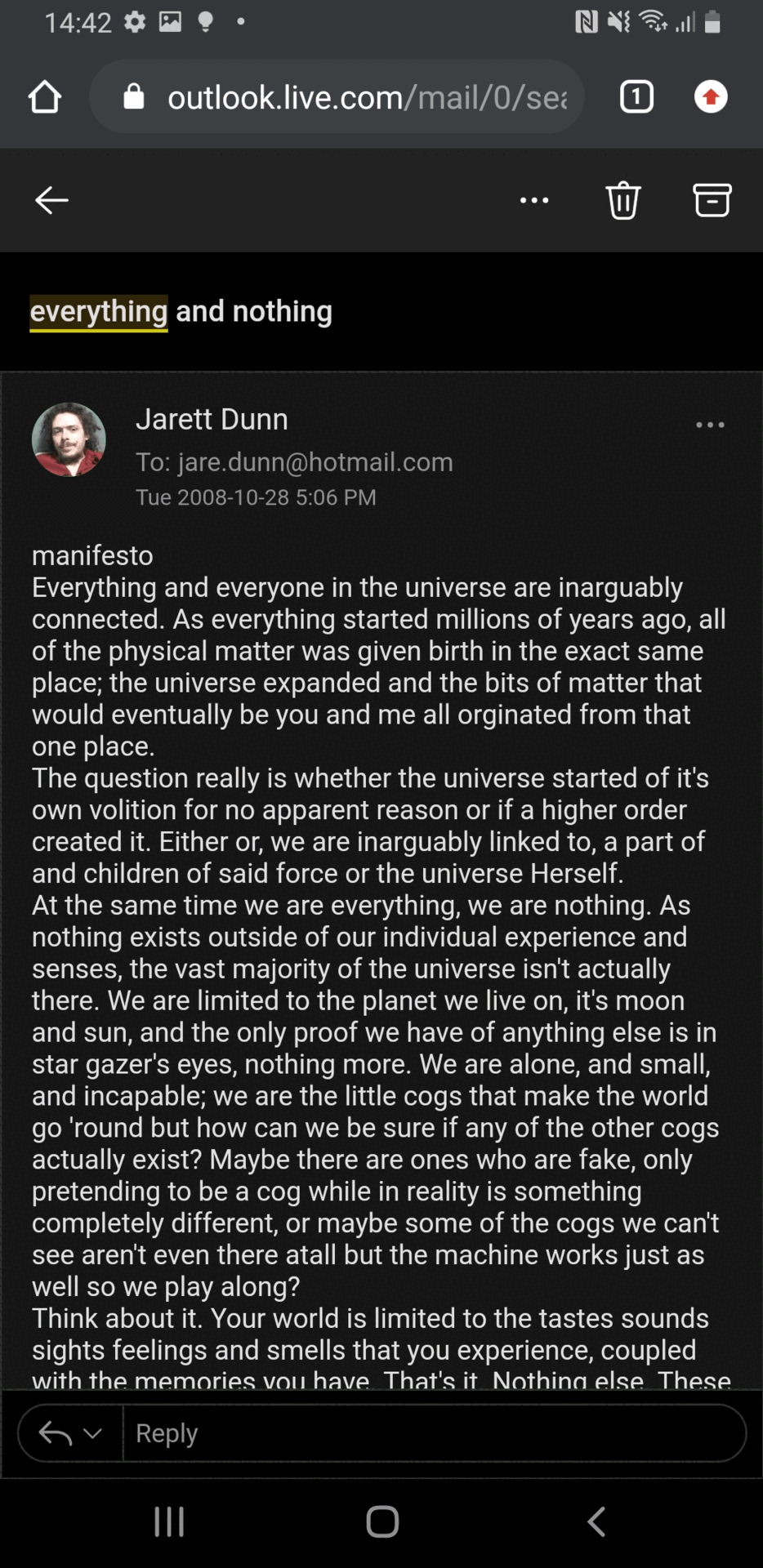The width and height of the screenshot is (763, 1568).
Task: Open the toolbar more options menu
Action: click(534, 200)
